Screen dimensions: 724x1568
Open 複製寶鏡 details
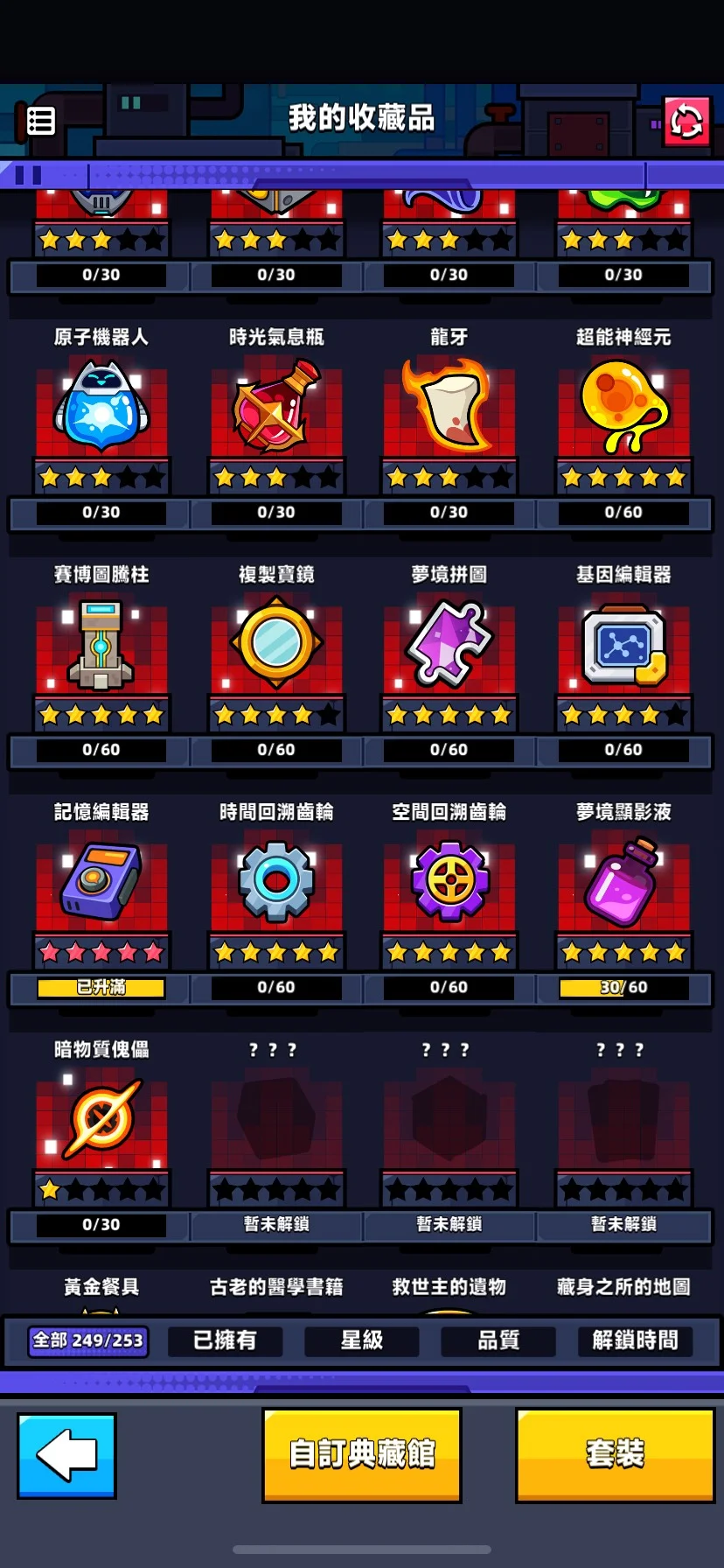(x=276, y=646)
